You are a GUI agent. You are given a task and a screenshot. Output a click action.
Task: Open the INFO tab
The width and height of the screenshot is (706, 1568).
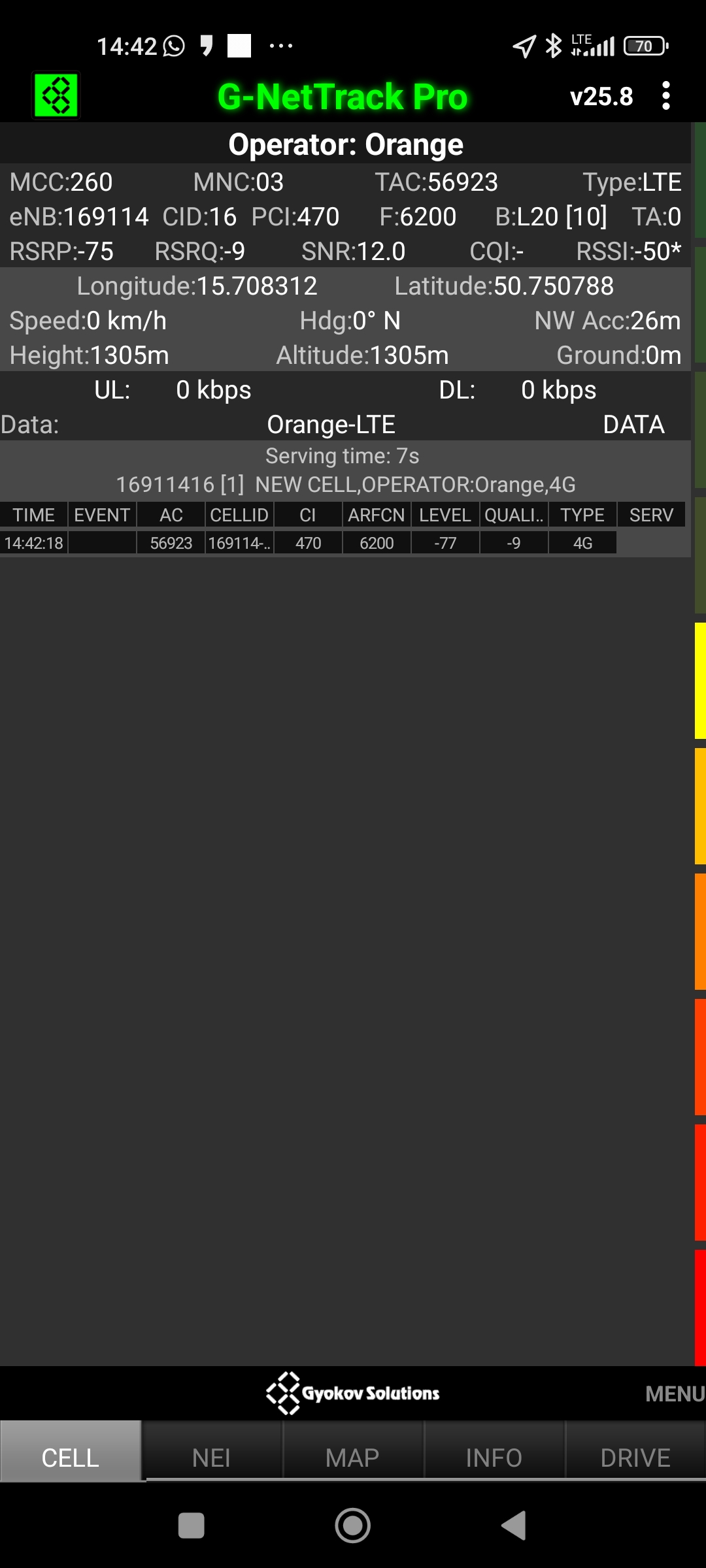pos(494,1458)
